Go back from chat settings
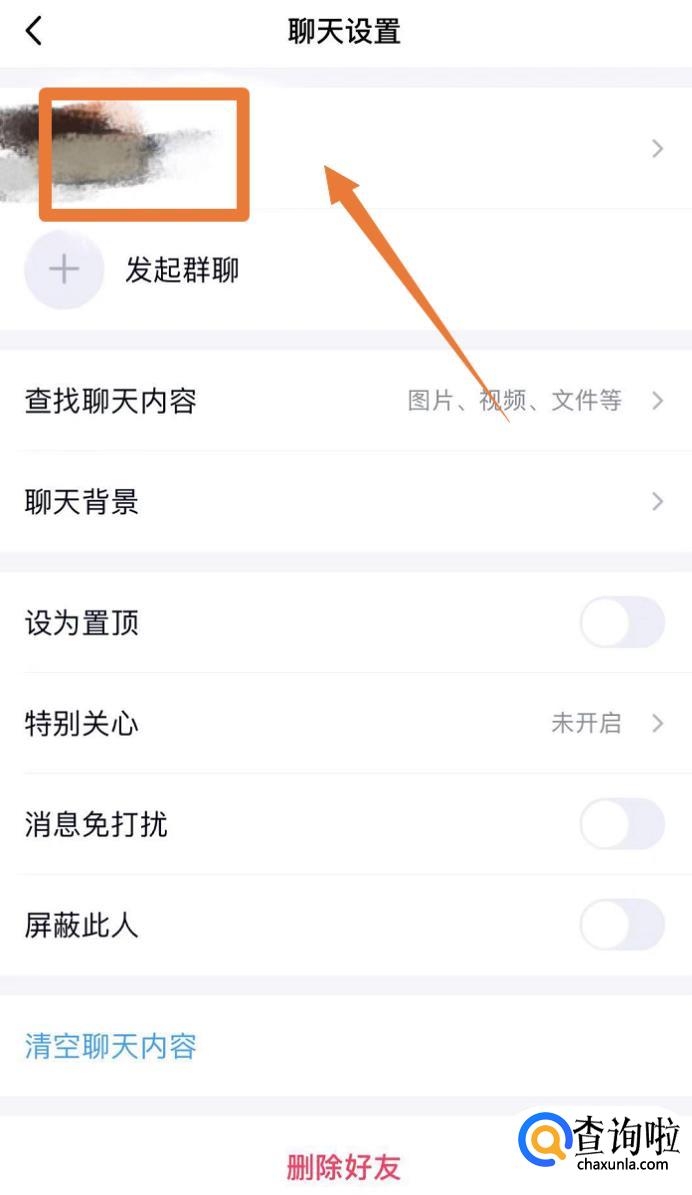Image resolution: width=692 pixels, height=1195 pixels. 34,31
